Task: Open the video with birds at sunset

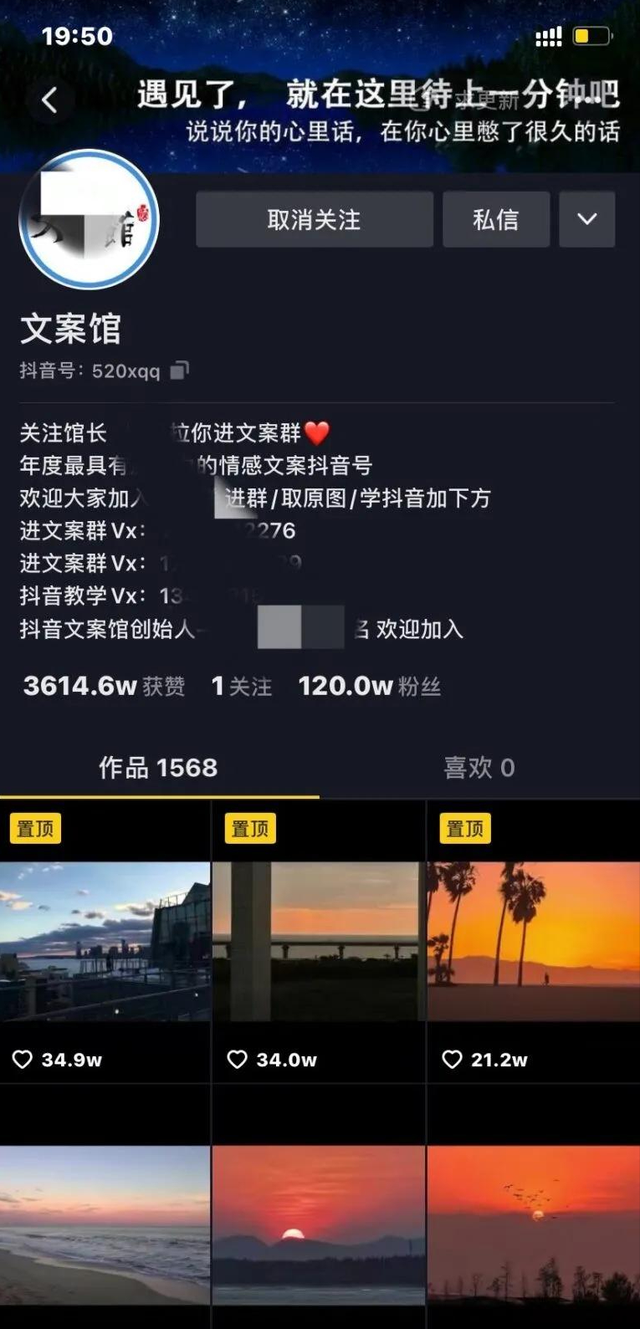Action: (x=533, y=1220)
